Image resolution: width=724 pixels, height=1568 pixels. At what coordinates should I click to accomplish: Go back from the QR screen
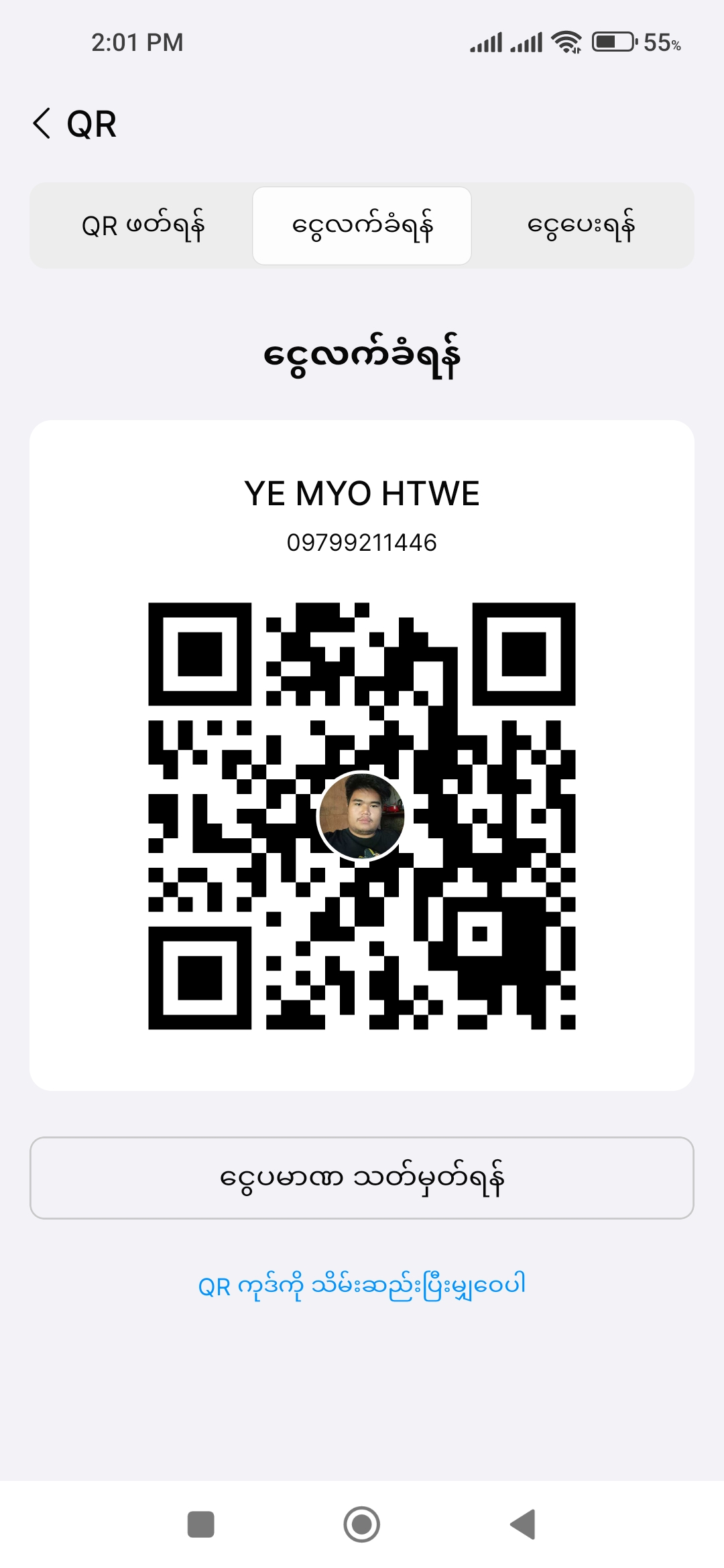pos(42,124)
